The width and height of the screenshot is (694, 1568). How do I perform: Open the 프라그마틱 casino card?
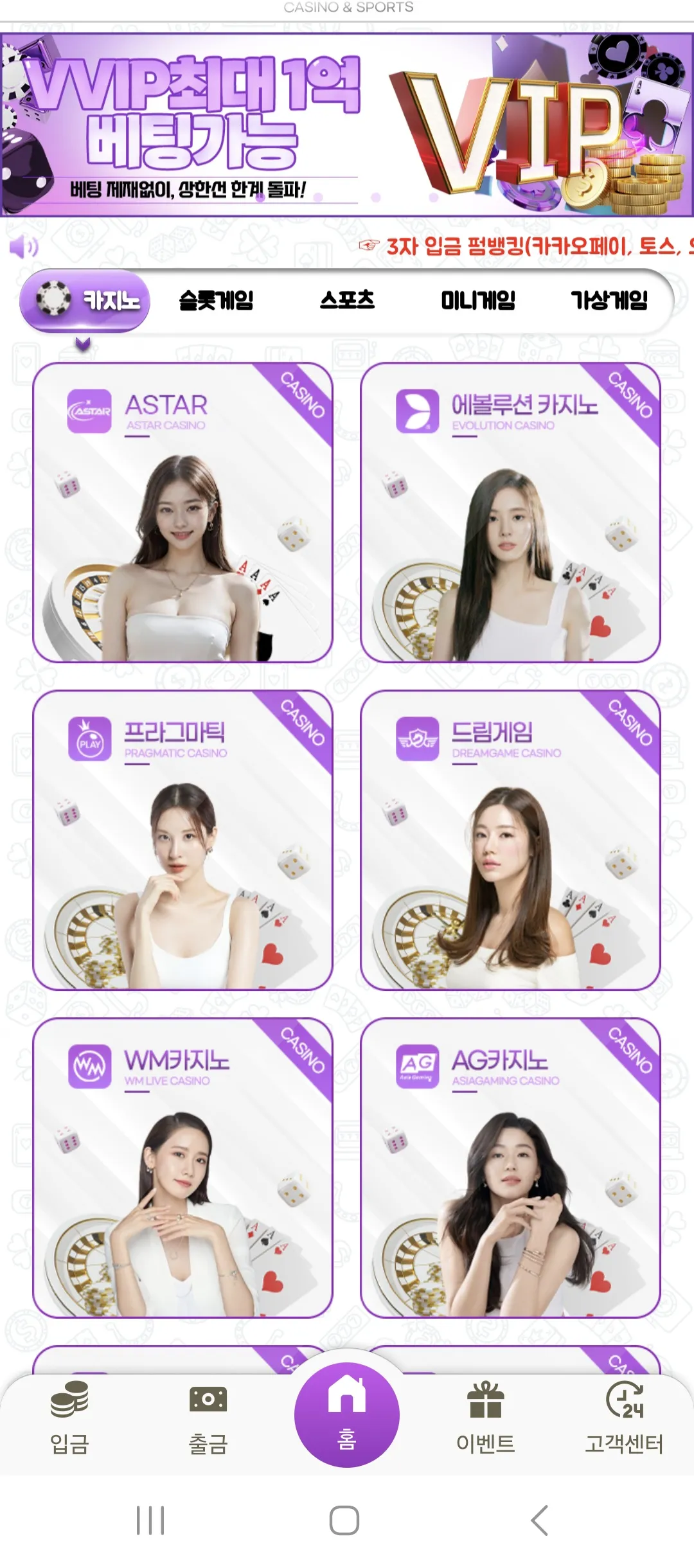point(182,841)
